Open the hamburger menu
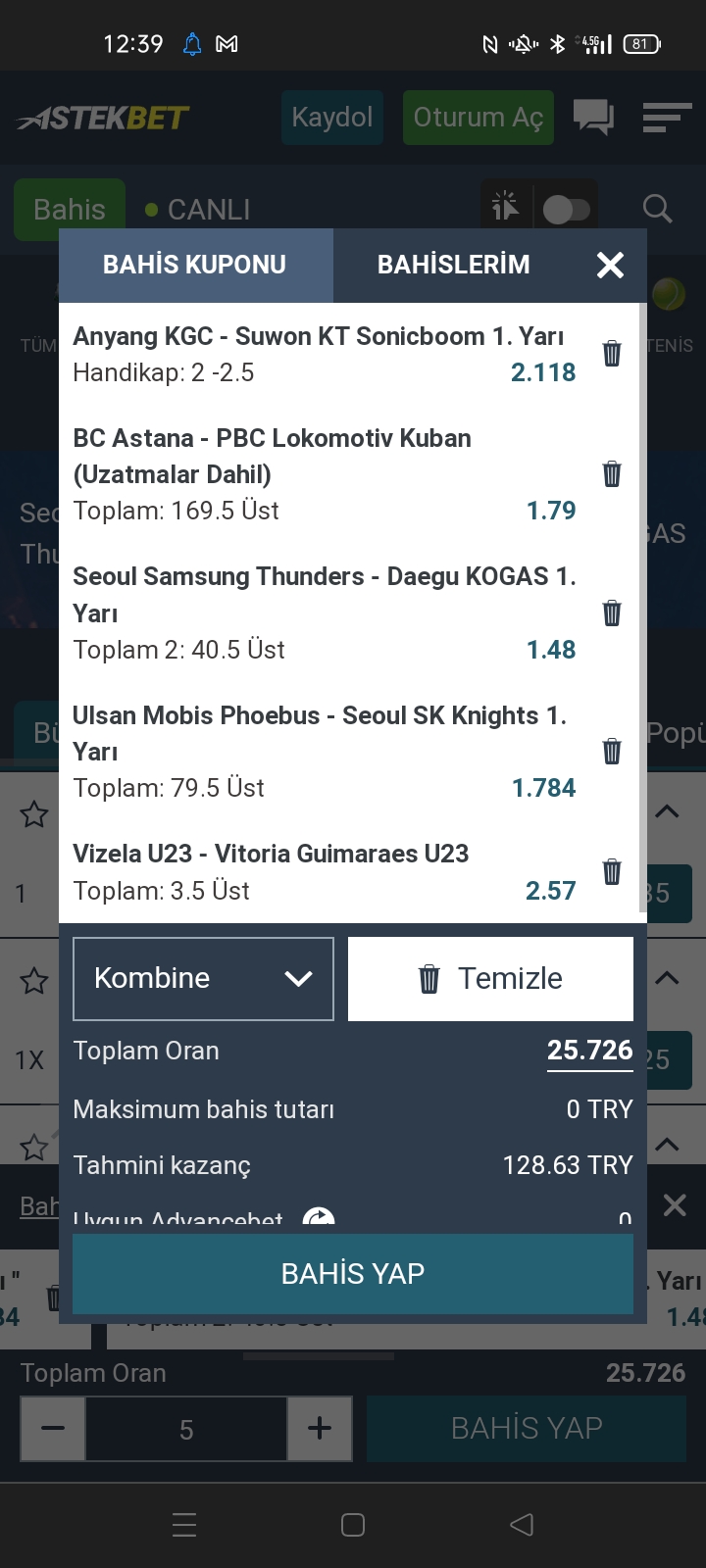The image size is (706, 1568). (667, 118)
